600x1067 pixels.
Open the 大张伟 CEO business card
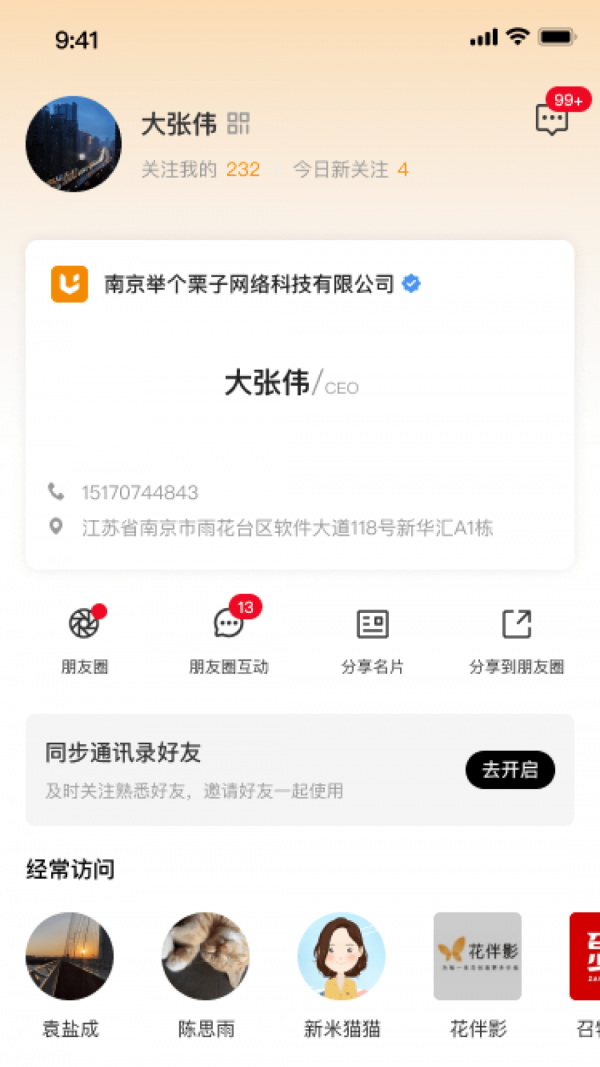tap(300, 404)
